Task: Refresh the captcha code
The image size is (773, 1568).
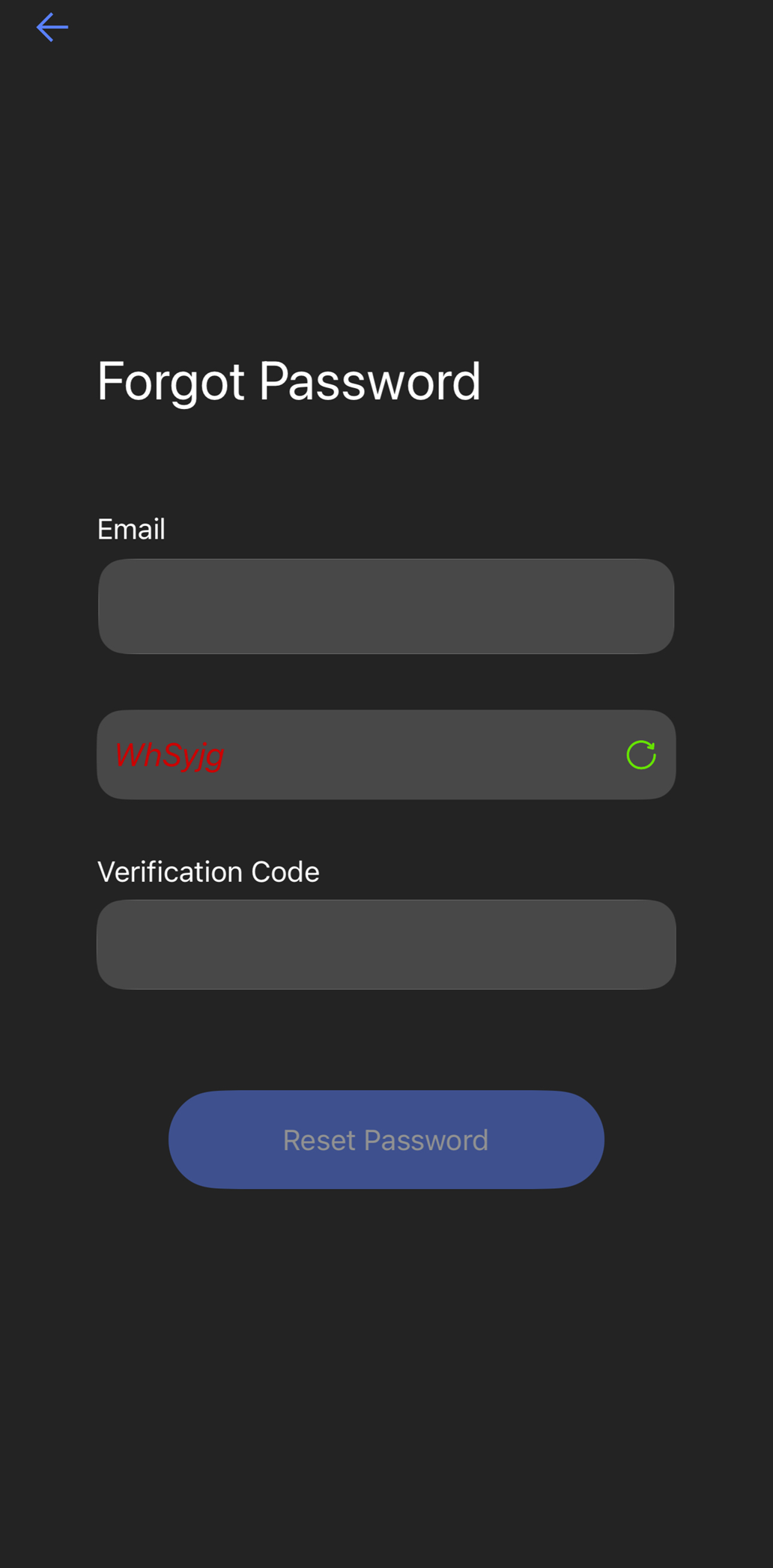Action: (x=641, y=754)
